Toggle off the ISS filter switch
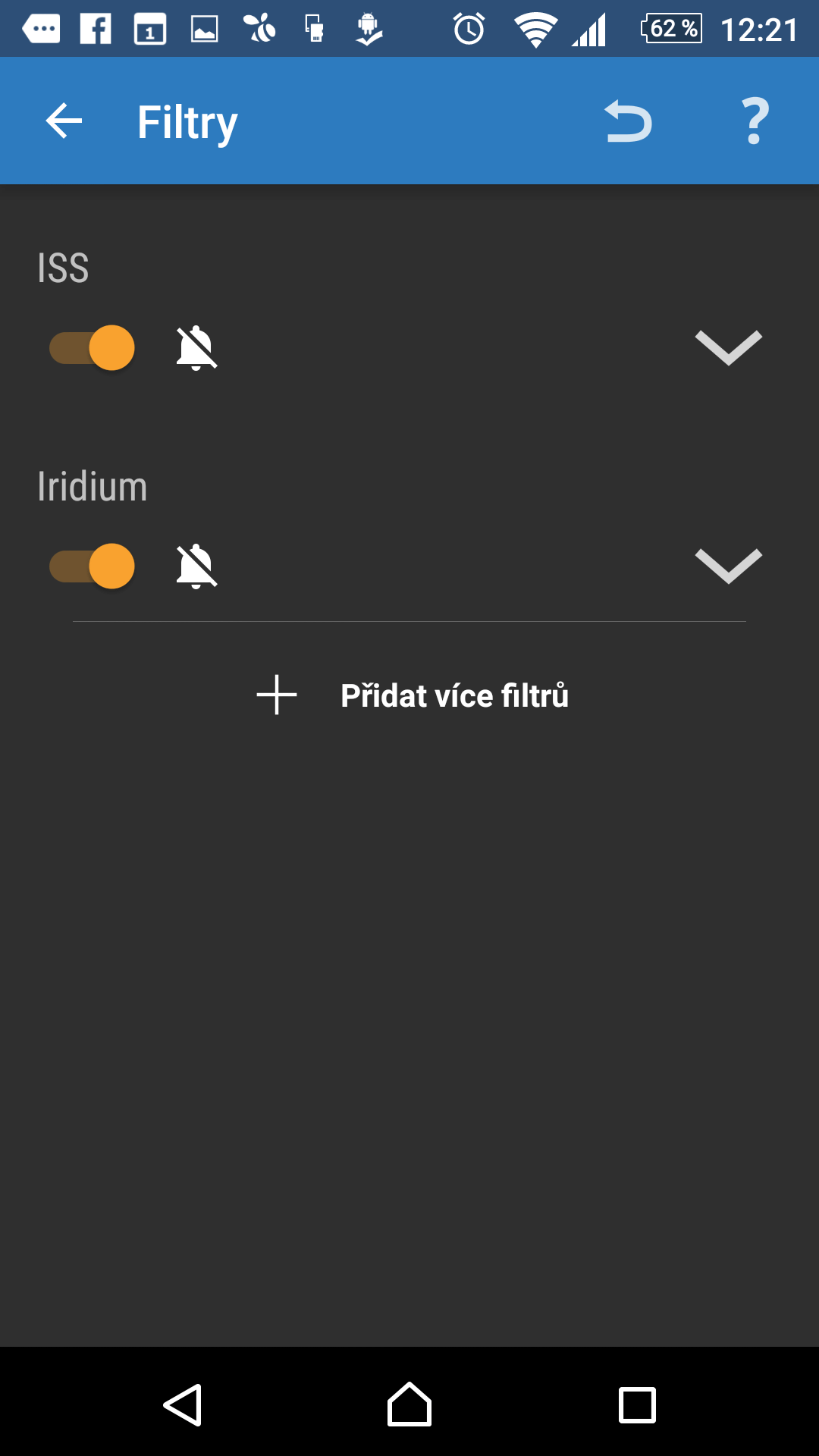 (x=92, y=348)
